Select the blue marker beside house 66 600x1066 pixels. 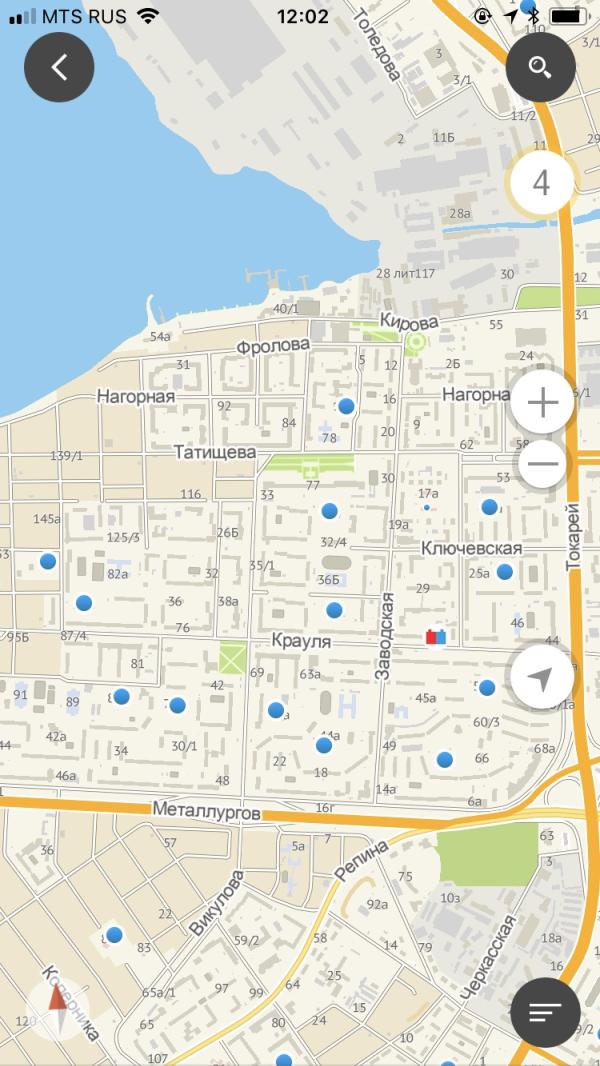444,759
